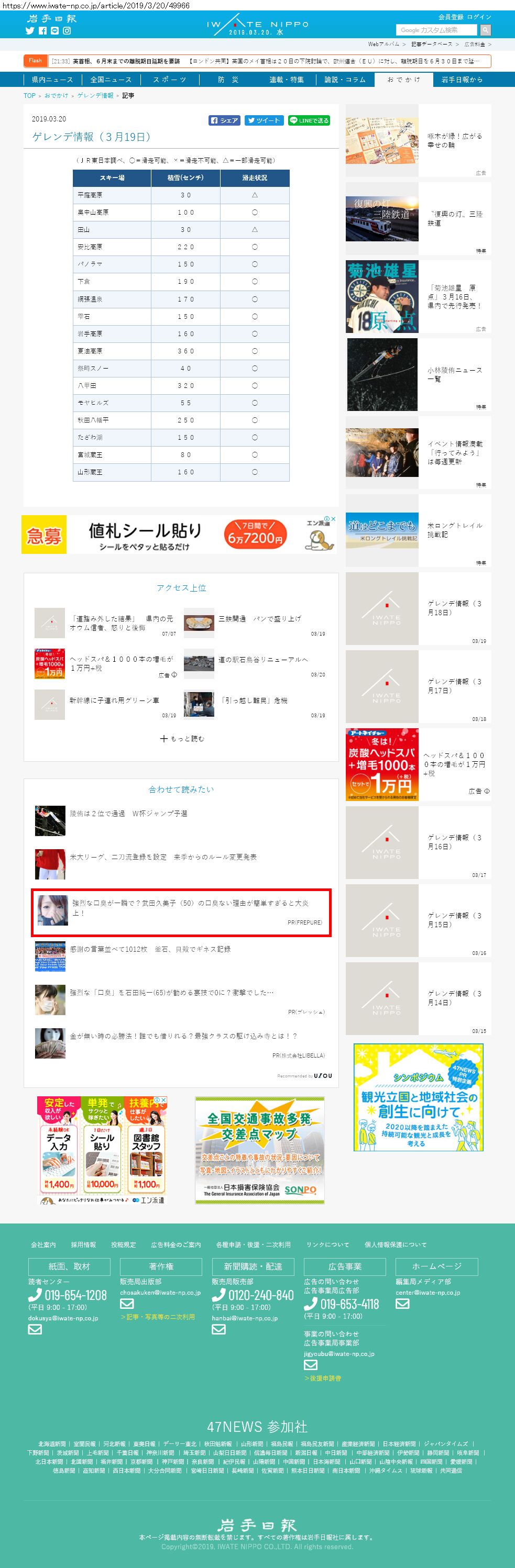This screenshot has height=1568, width=515.
Task: Open the ゲレンデ情報 breadcrumb link
Action: pos(95,96)
